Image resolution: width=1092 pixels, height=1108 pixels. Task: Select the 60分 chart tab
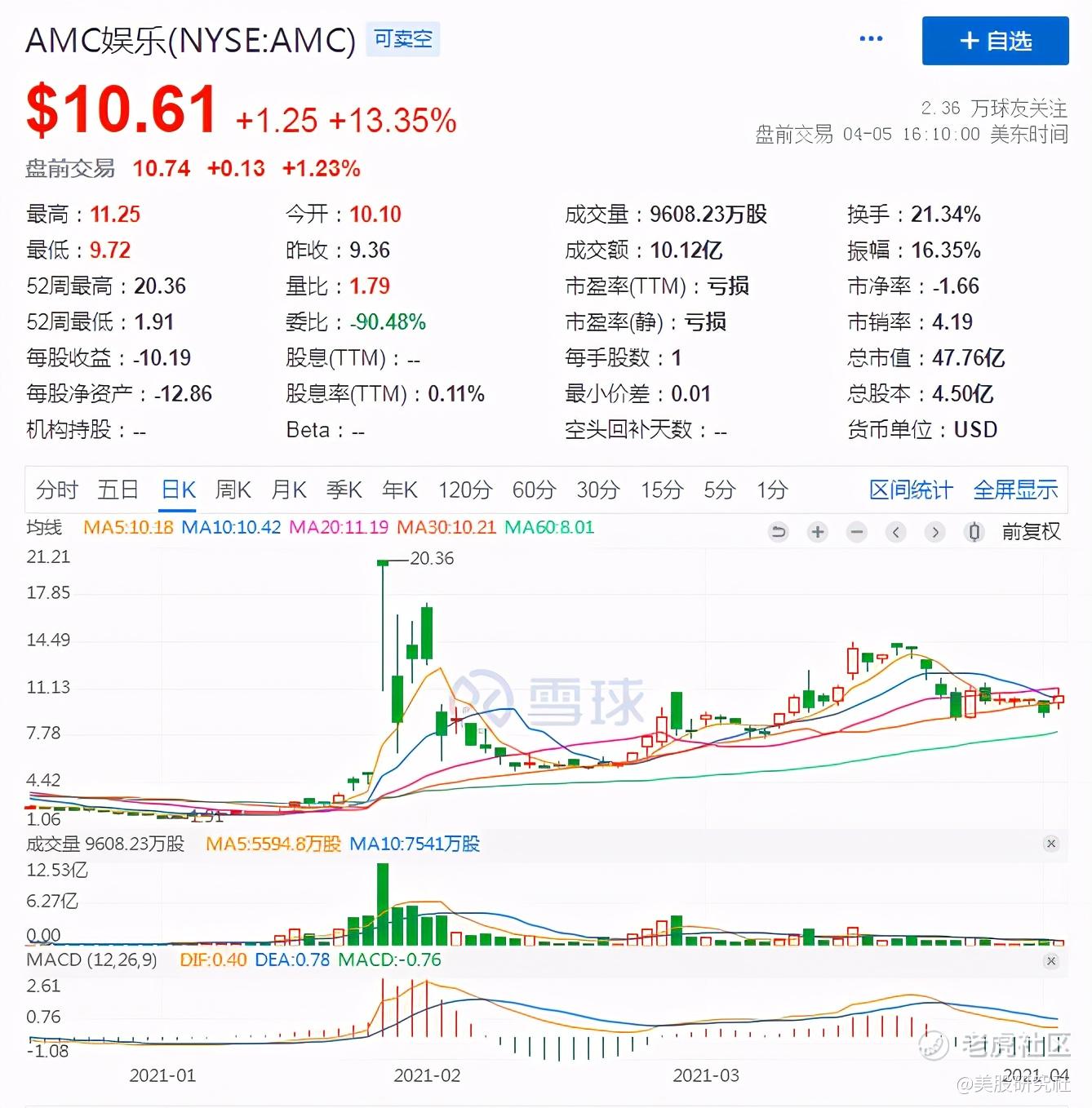[534, 490]
